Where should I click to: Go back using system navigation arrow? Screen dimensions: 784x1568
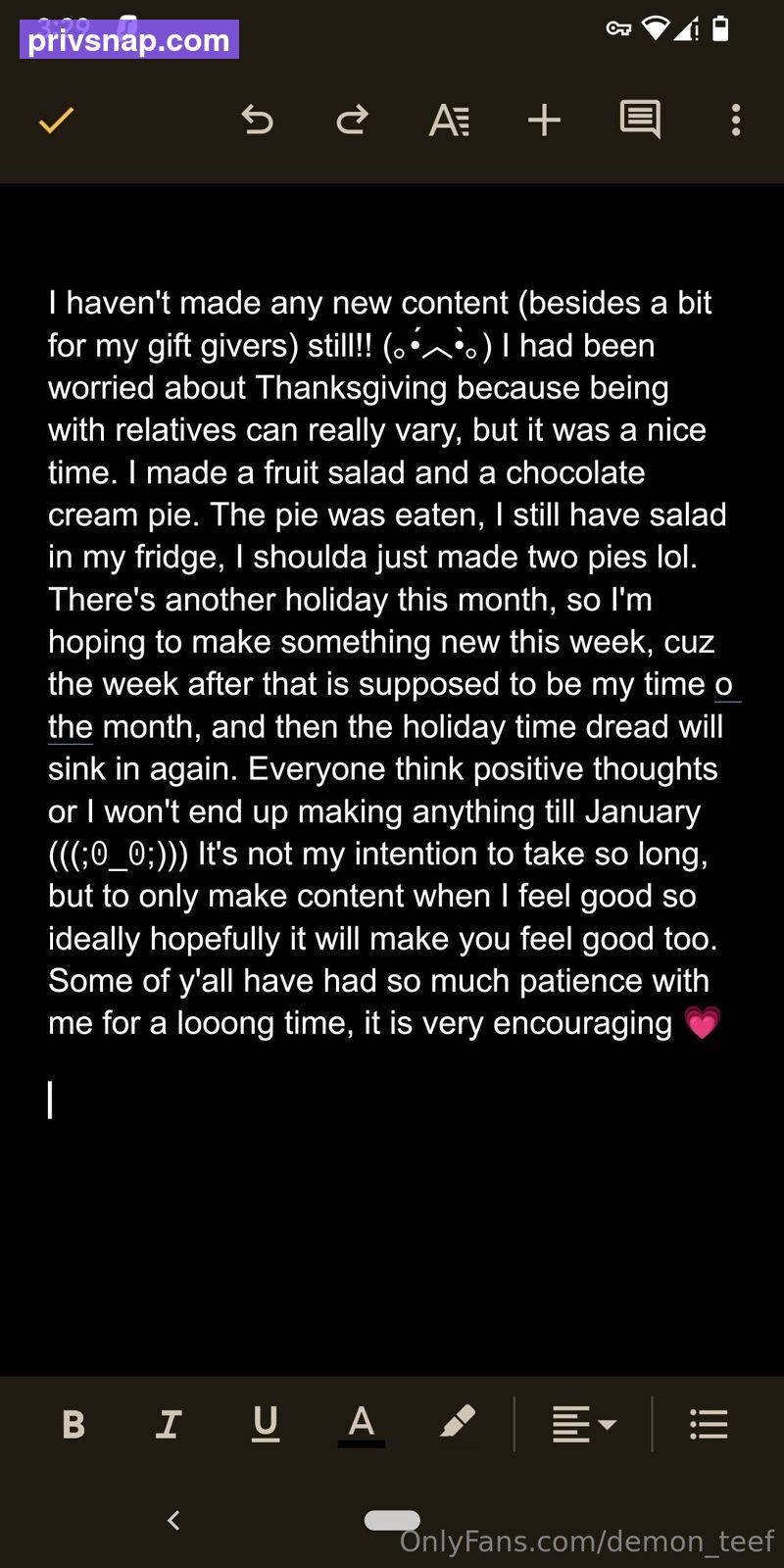click(x=173, y=1520)
